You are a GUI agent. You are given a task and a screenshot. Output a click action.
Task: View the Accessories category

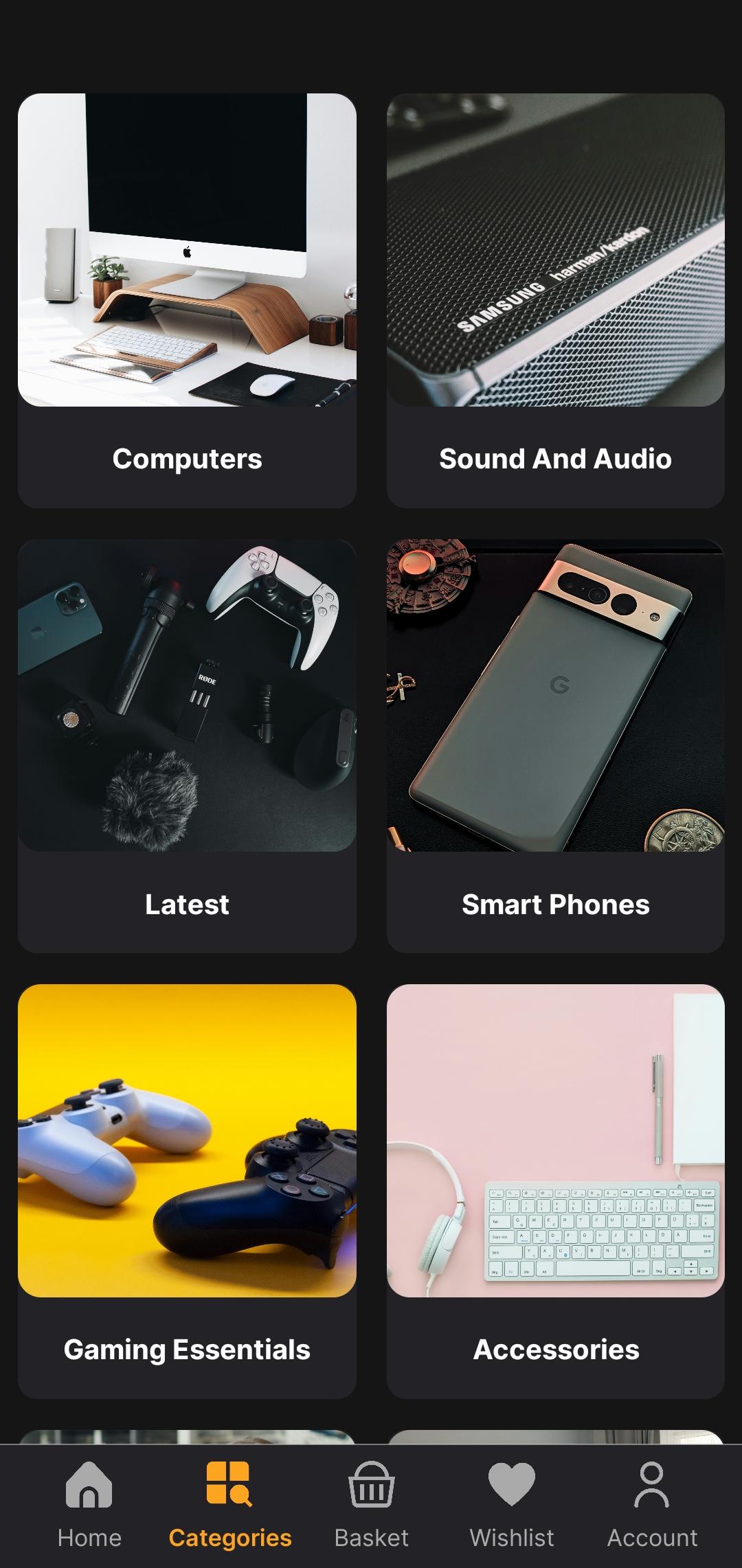click(555, 1191)
